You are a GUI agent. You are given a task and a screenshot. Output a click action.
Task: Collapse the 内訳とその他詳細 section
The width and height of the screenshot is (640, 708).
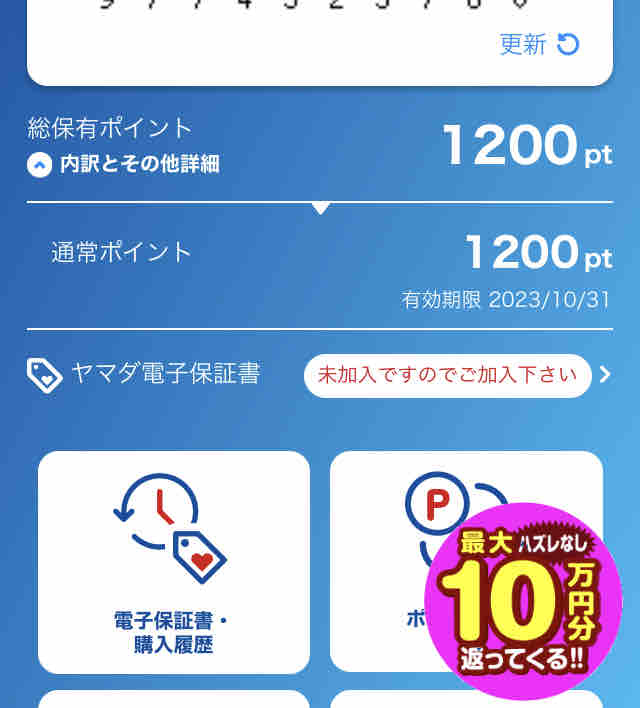click(x=123, y=164)
